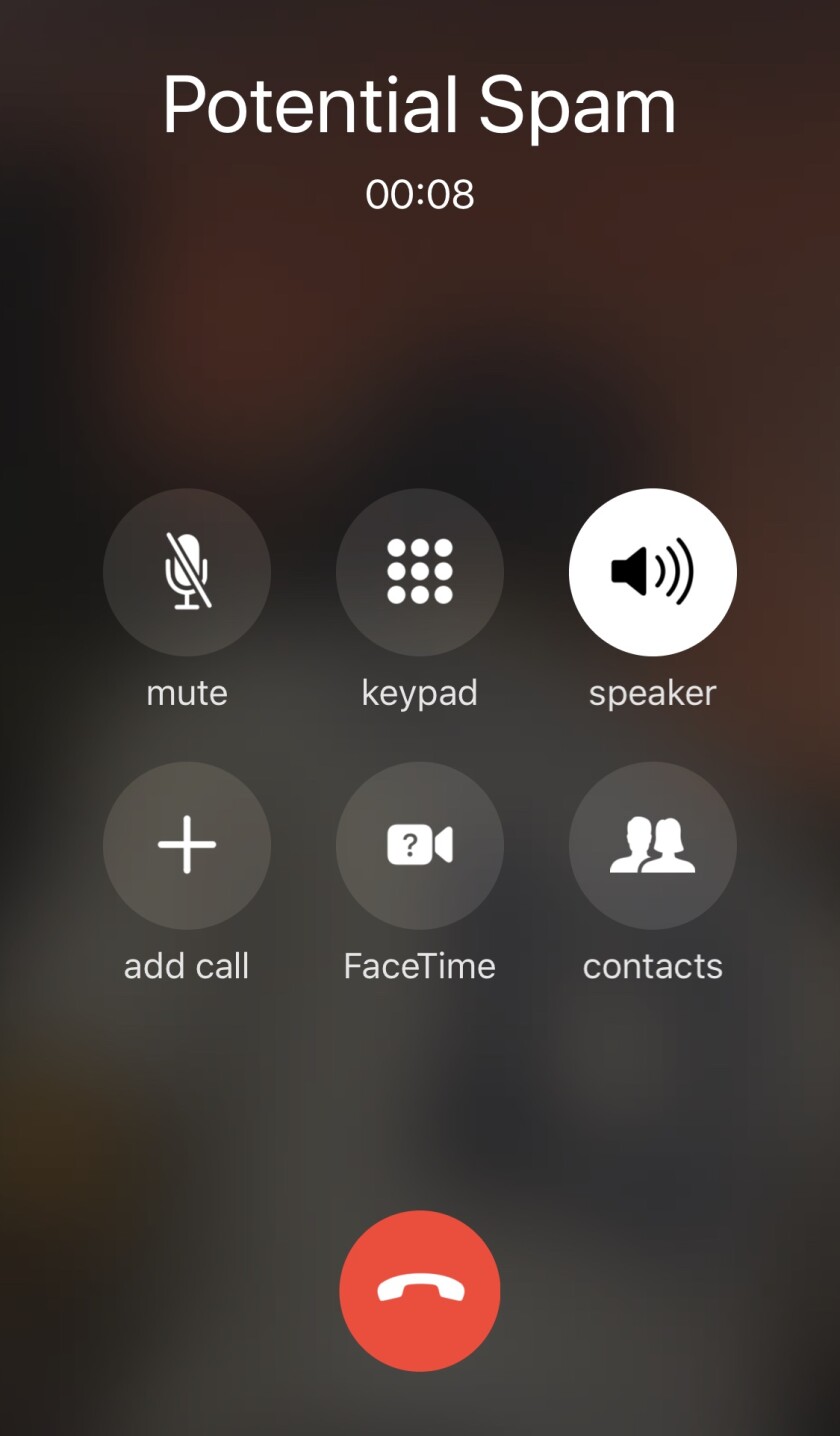Open contacts from the call screen
840x1436 pixels.
653,845
